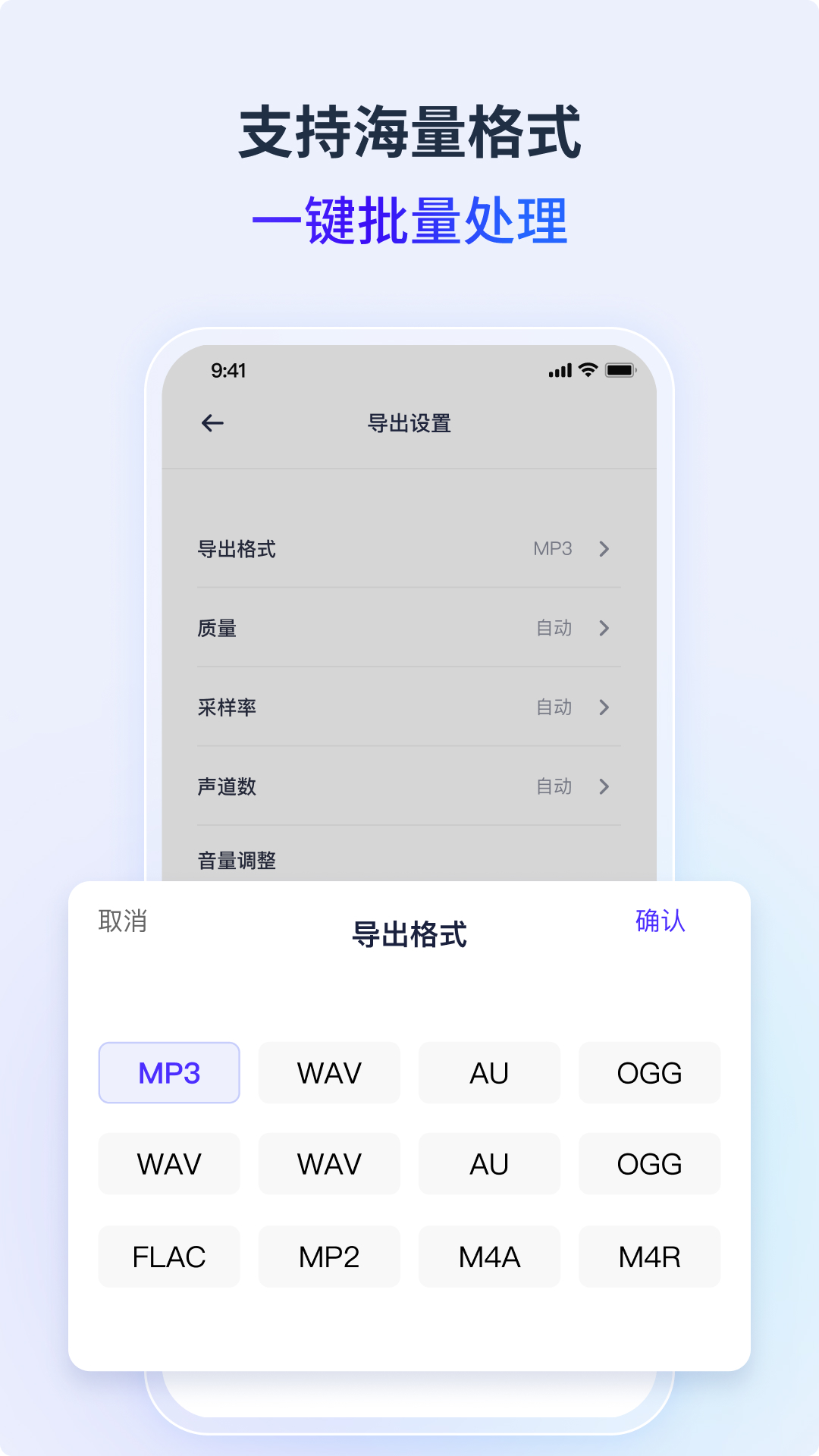Tap the chevron beside 声道数
The height and width of the screenshot is (1456, 819).
(604, 786)
